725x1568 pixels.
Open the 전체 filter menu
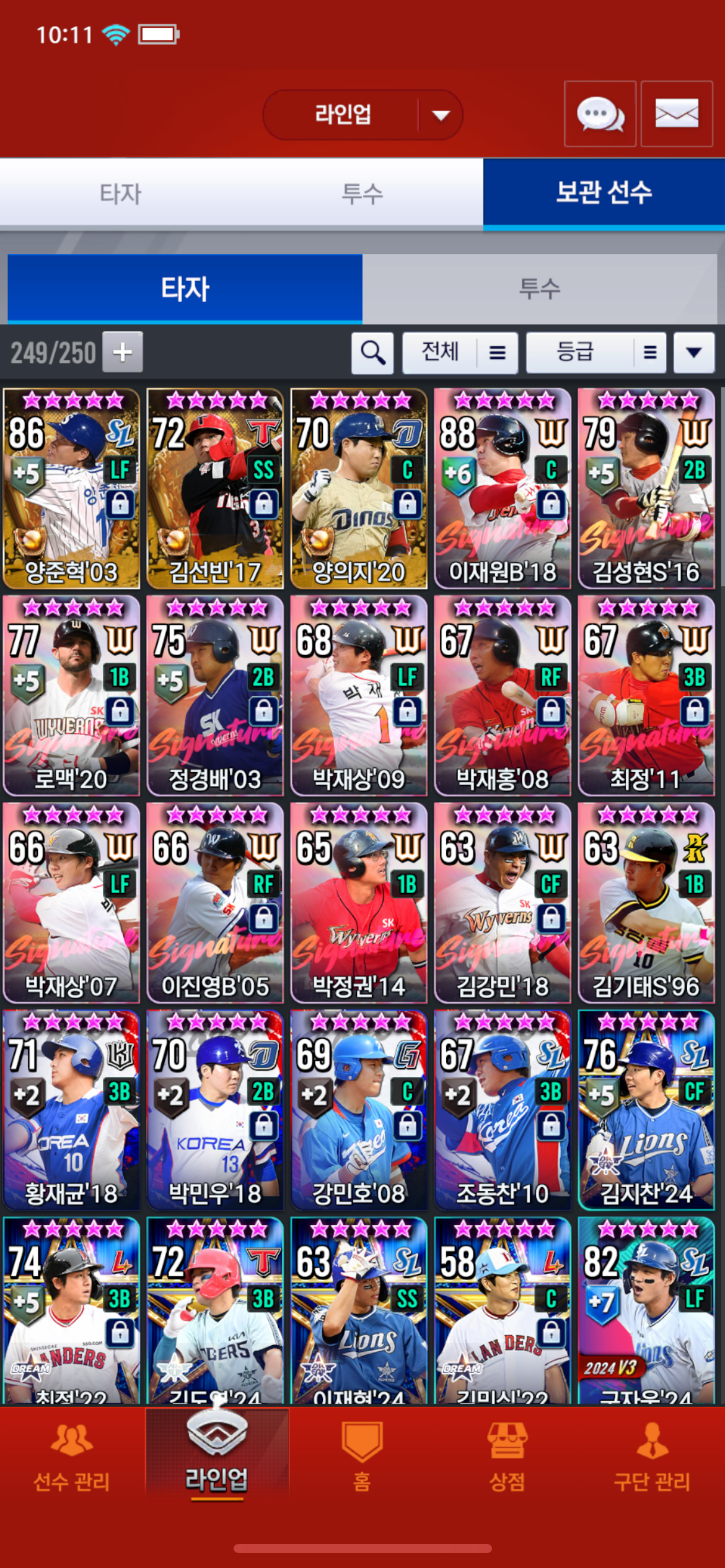click(460, 353)
